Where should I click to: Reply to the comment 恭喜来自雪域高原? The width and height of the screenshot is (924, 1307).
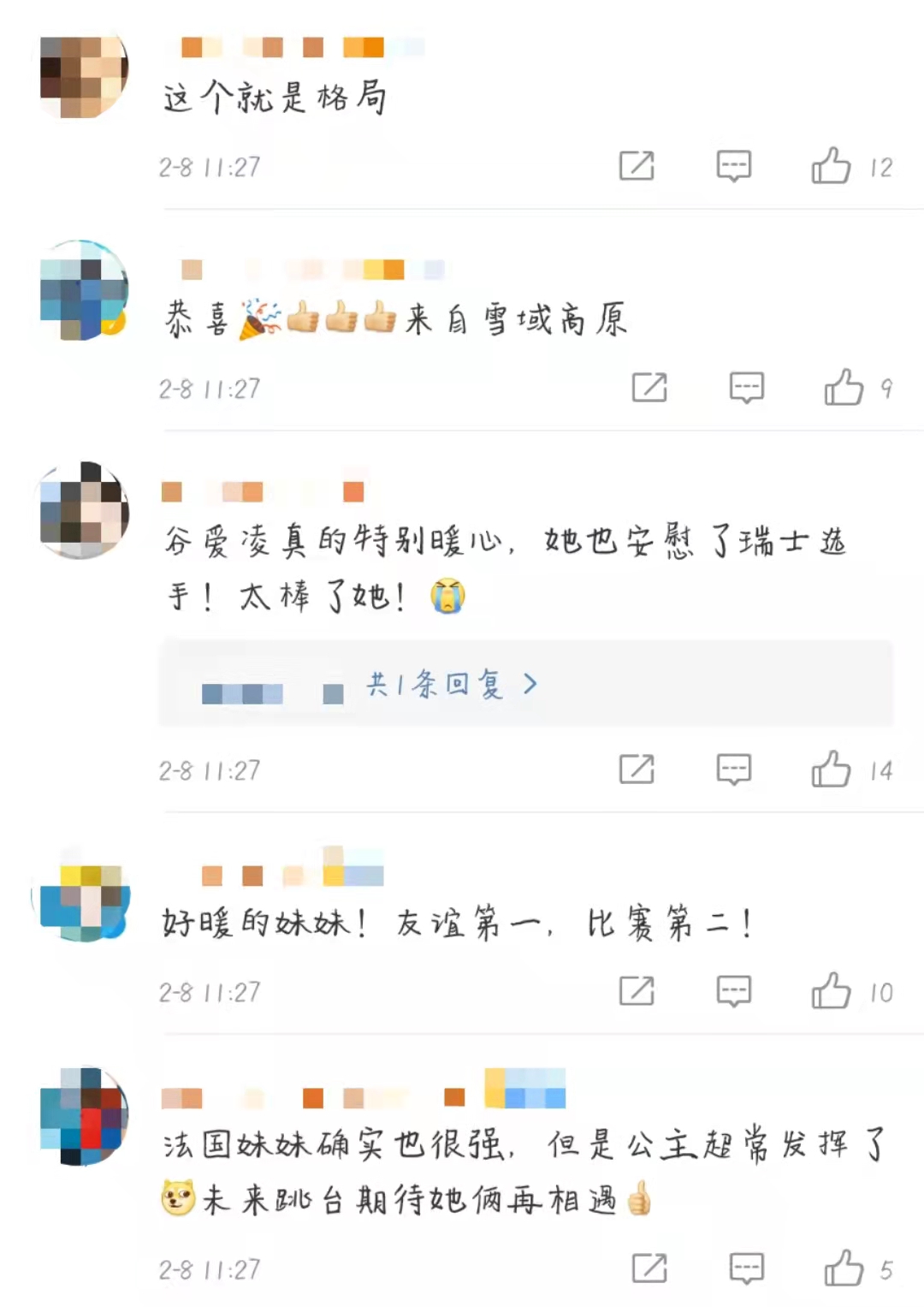click(746, 388)
